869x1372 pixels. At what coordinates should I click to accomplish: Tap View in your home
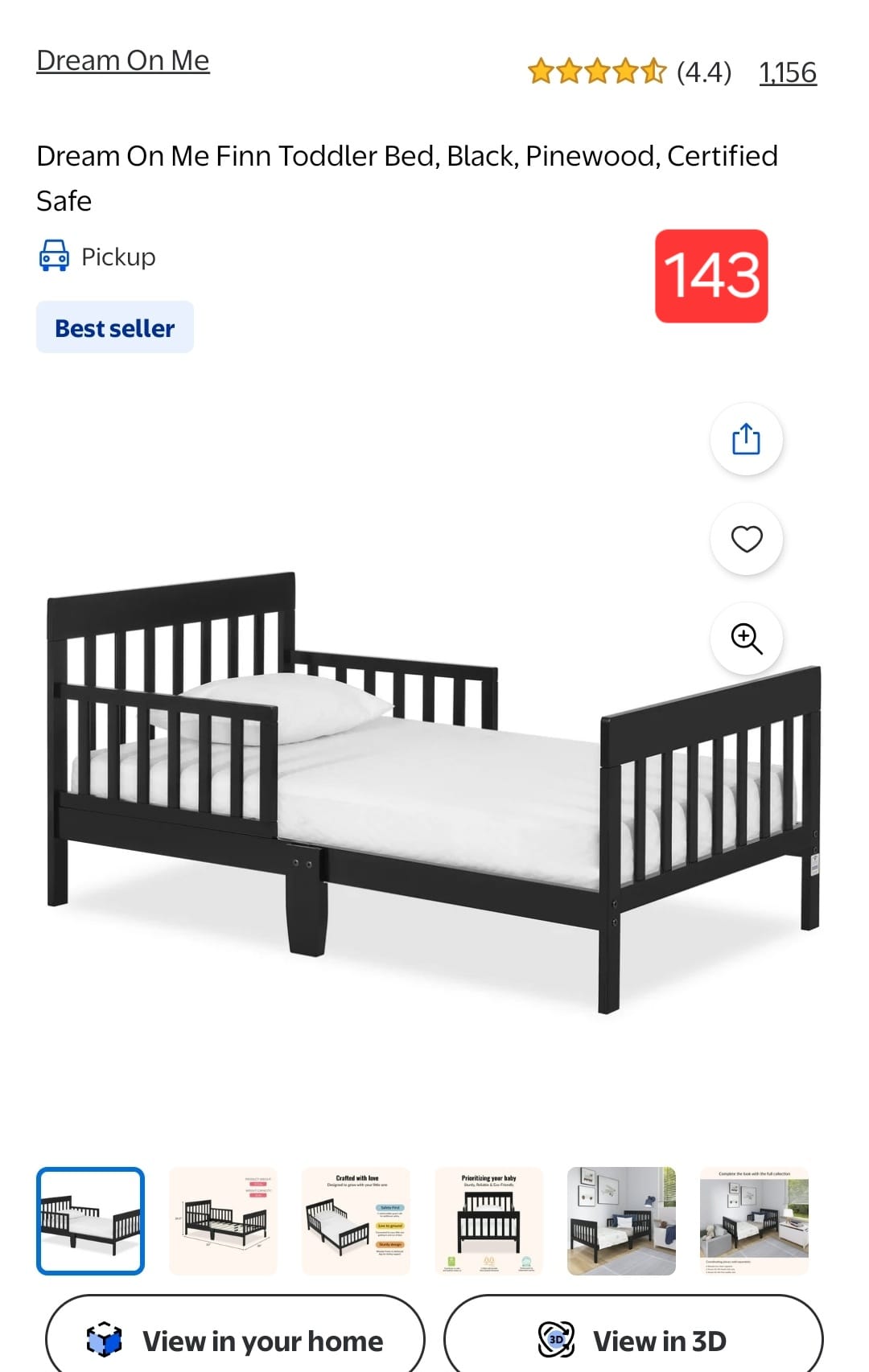(x=235, y=1340)
